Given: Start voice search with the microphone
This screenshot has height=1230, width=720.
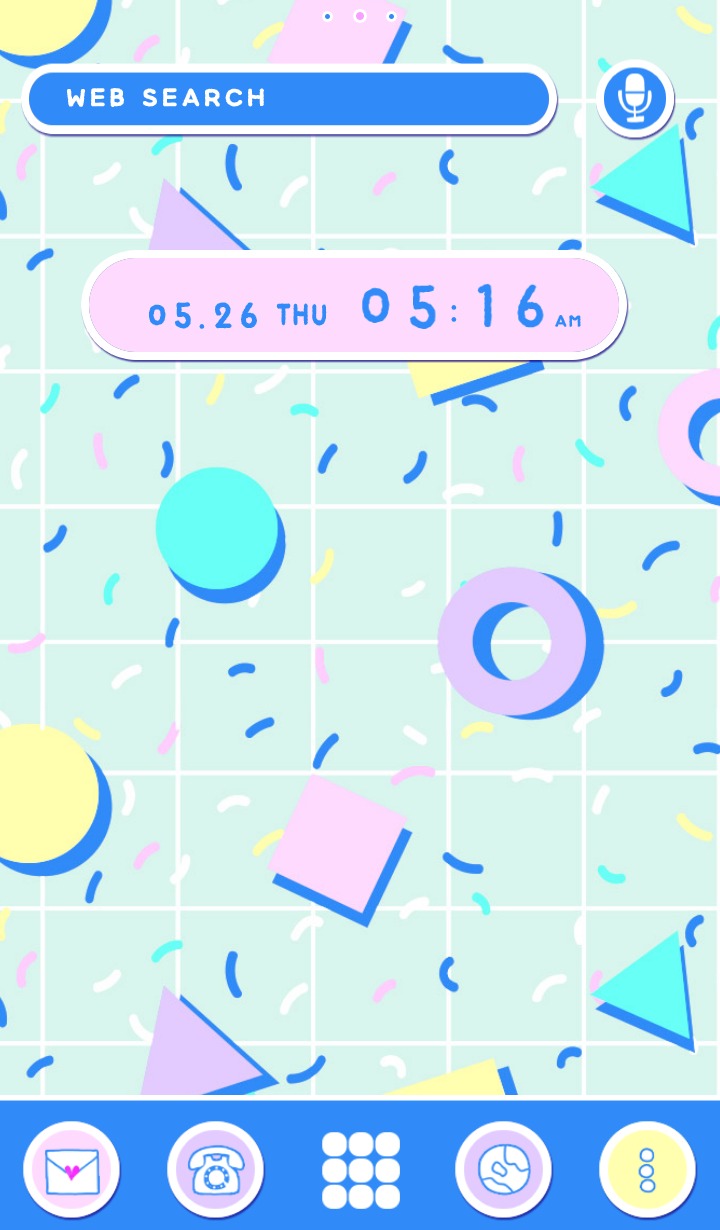Looking at the screenshot, I should click(x=635, y=99).
